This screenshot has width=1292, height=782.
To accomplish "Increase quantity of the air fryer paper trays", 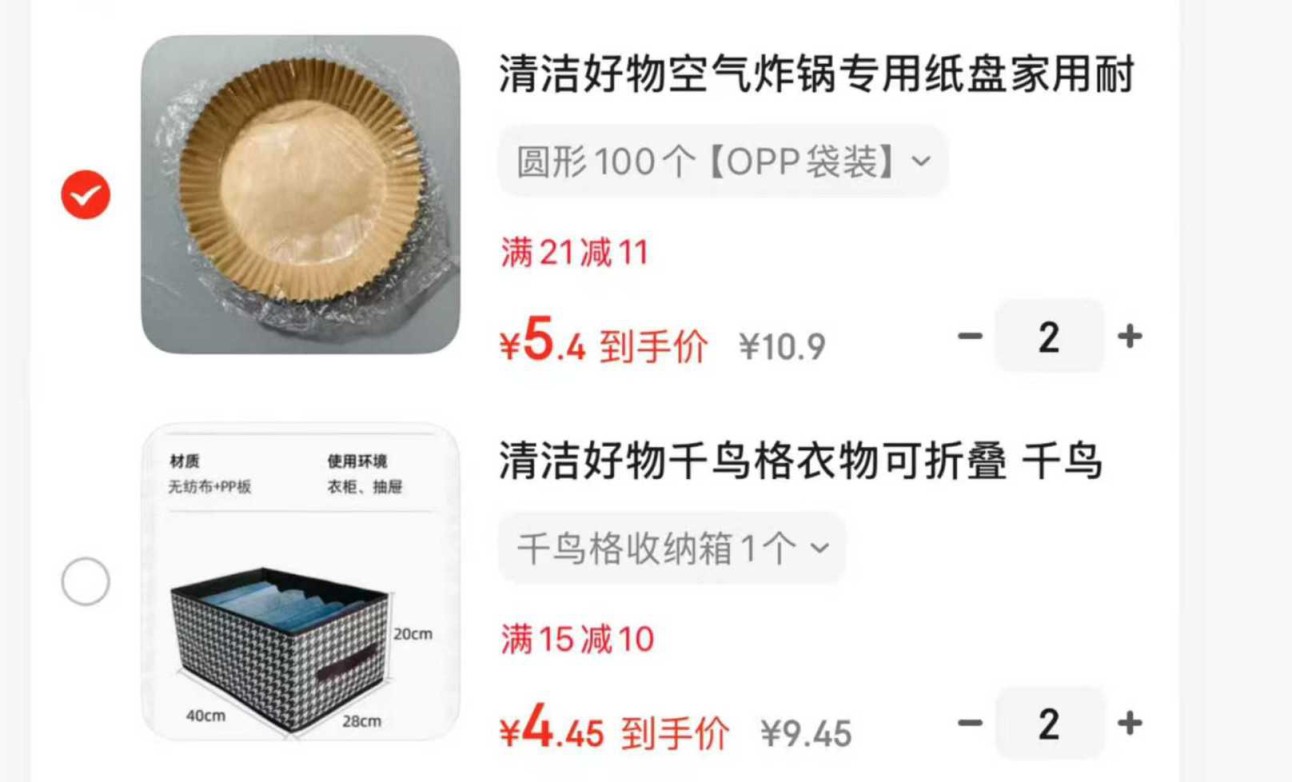I will coord(1129,336).
